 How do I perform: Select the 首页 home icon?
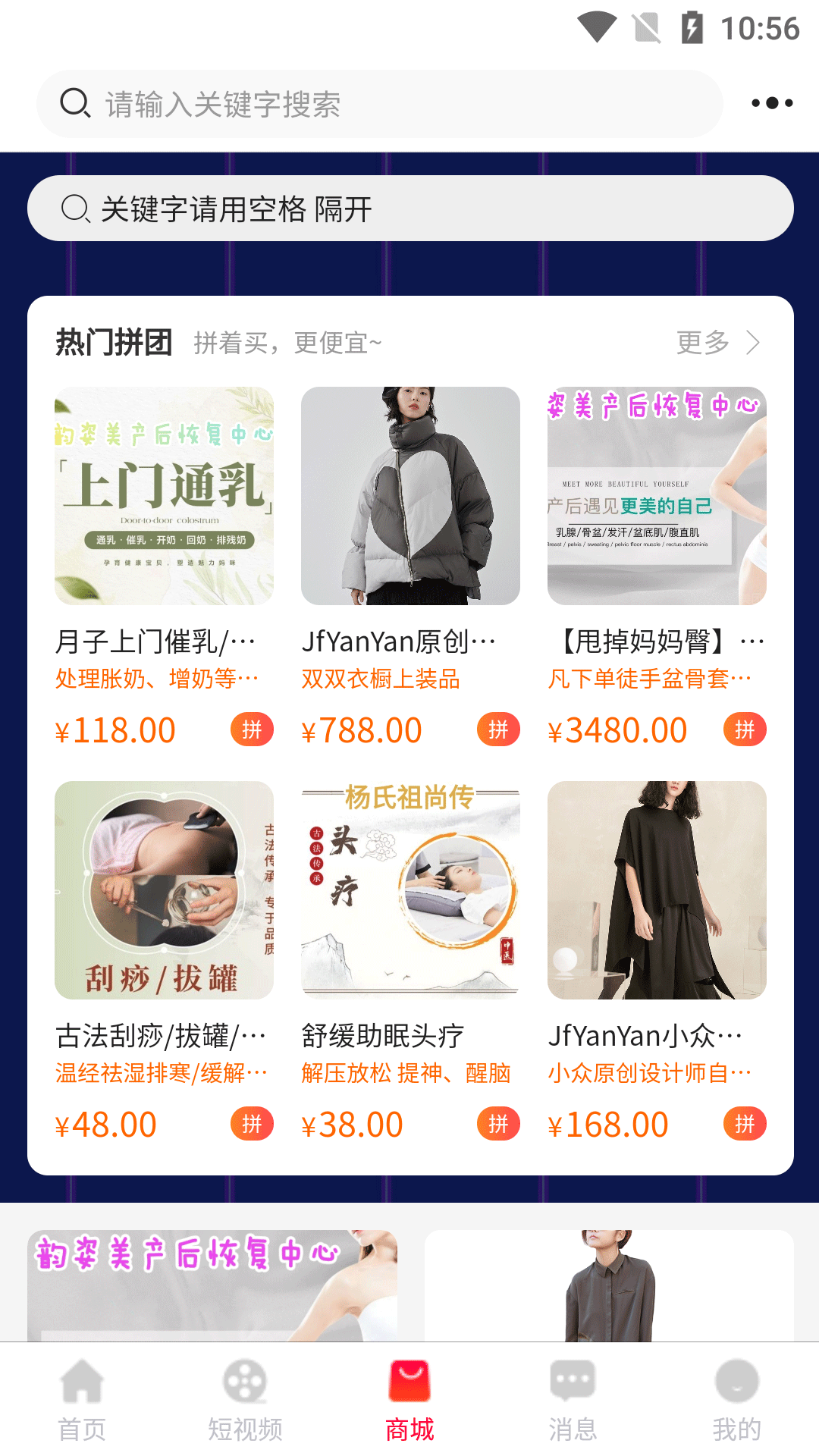(82, 1382)
